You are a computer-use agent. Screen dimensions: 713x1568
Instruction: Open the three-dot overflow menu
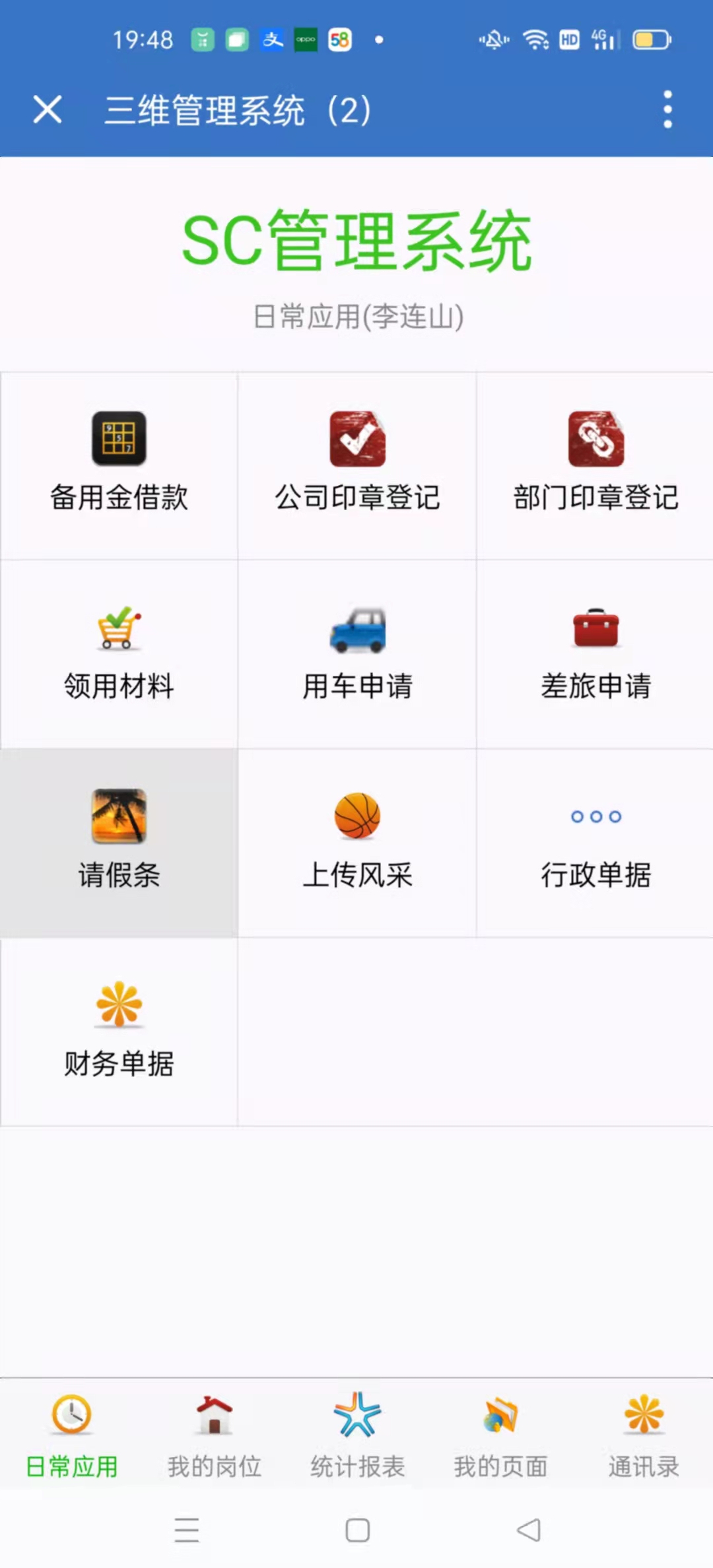tap(667, 110)
